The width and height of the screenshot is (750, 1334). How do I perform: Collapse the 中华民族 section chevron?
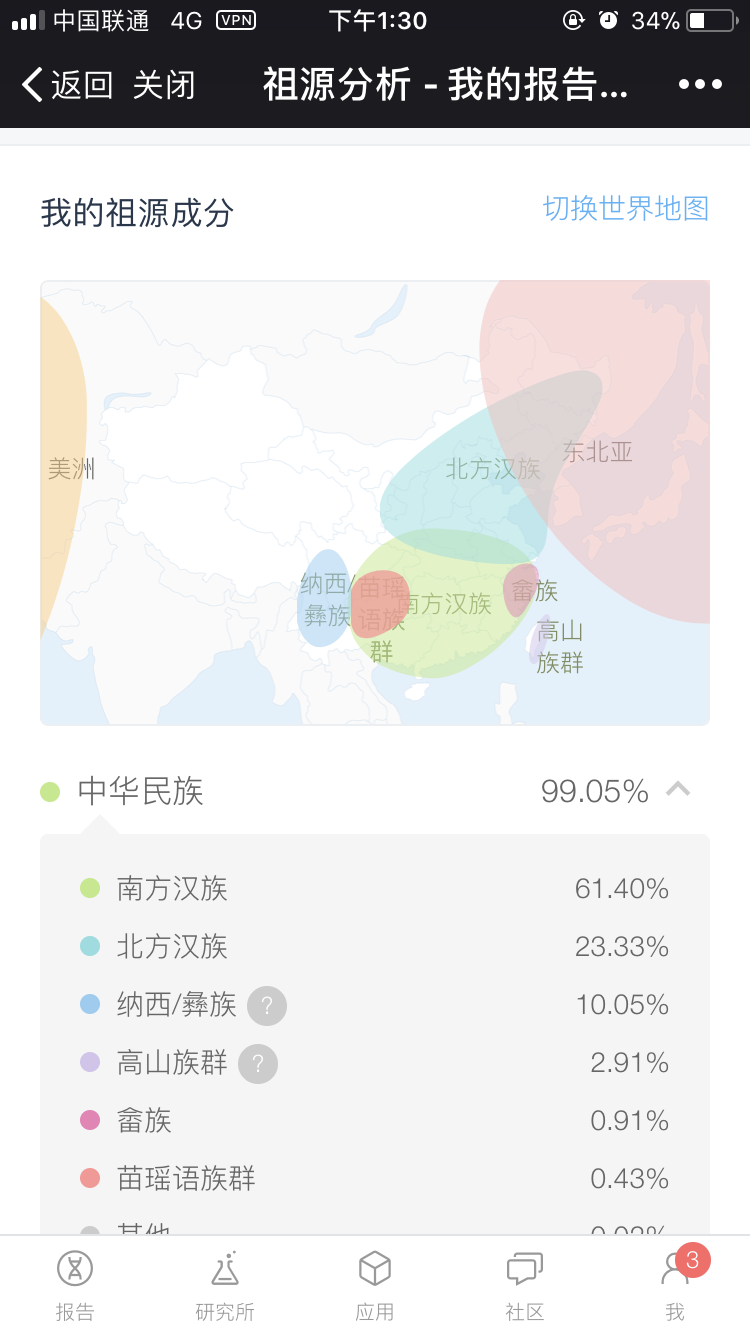pos(678,789)
